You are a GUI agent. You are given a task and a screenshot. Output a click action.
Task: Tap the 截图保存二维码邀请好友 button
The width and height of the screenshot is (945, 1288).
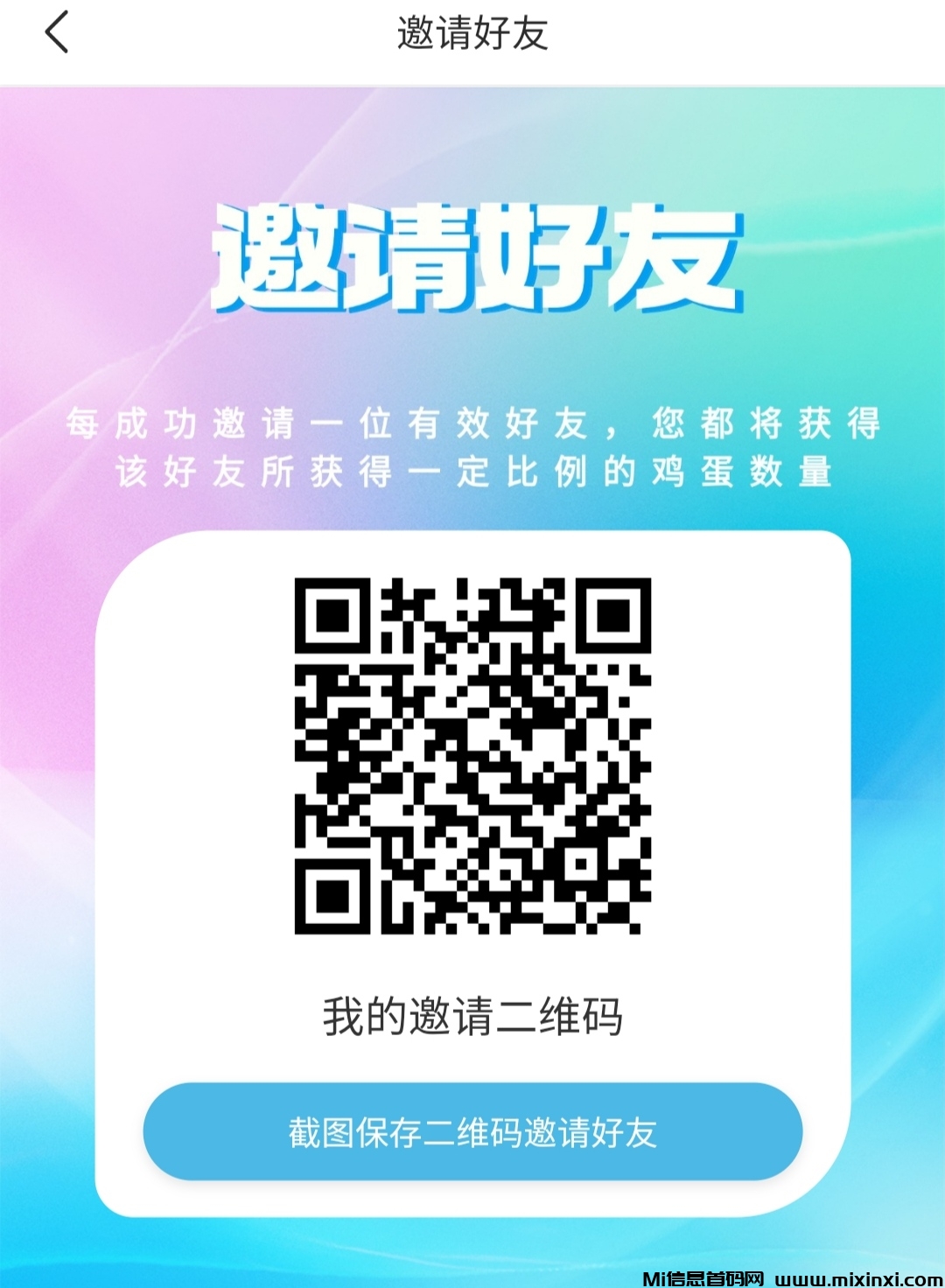click(x=472, y=1131)
